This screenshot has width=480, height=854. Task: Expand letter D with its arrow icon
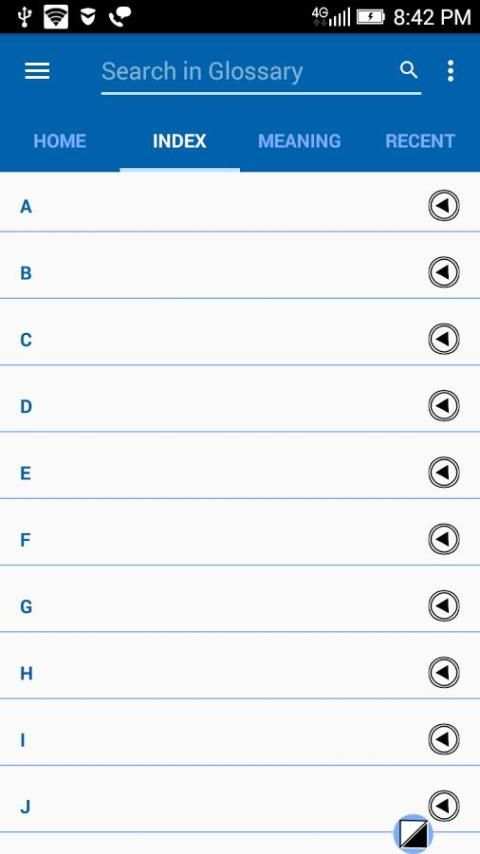pyautogui.click(x=443, y=406)
